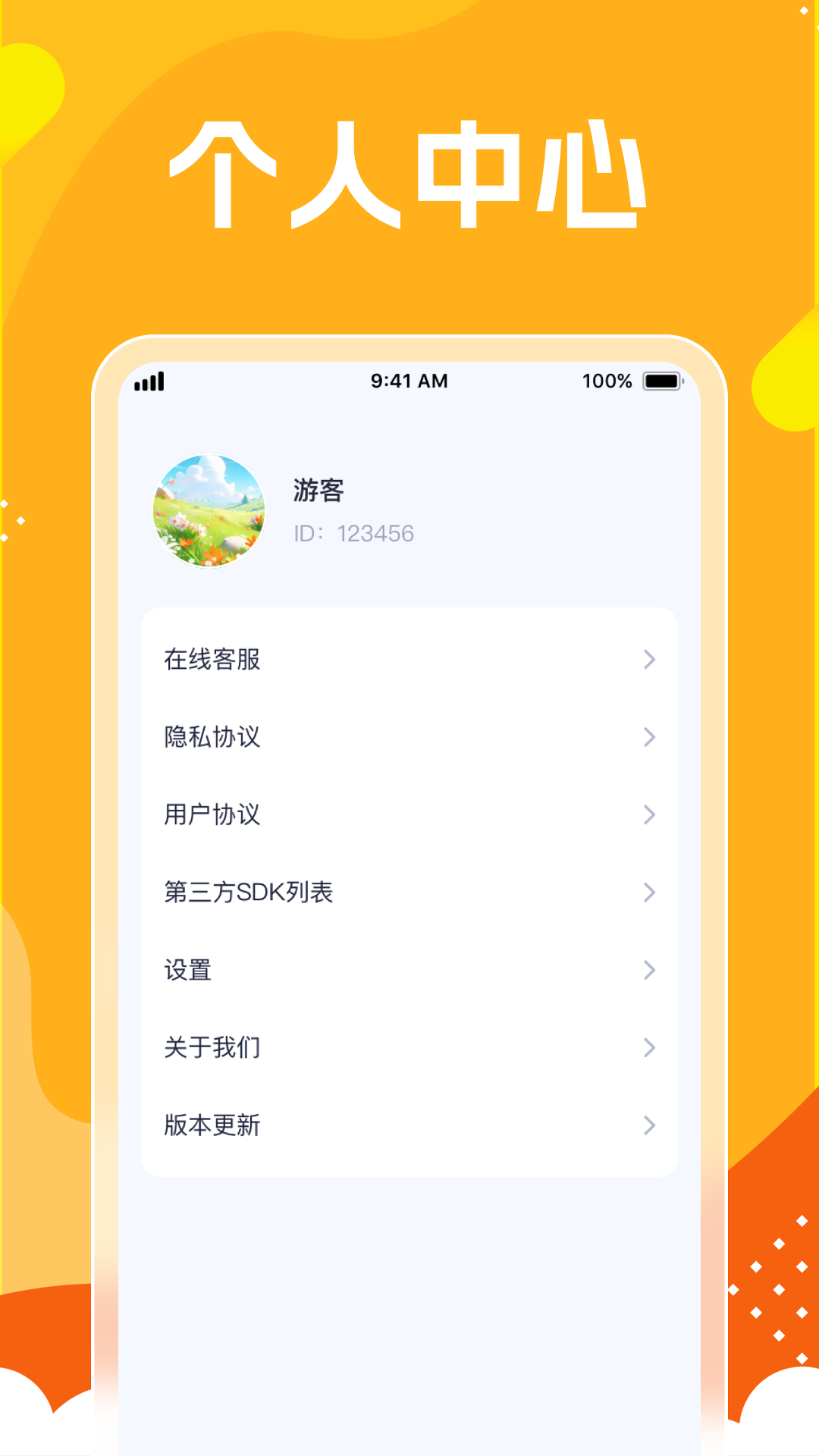Click the chevron beside 关于我们
This screenshot has height=1456, width=819.
648,1048
